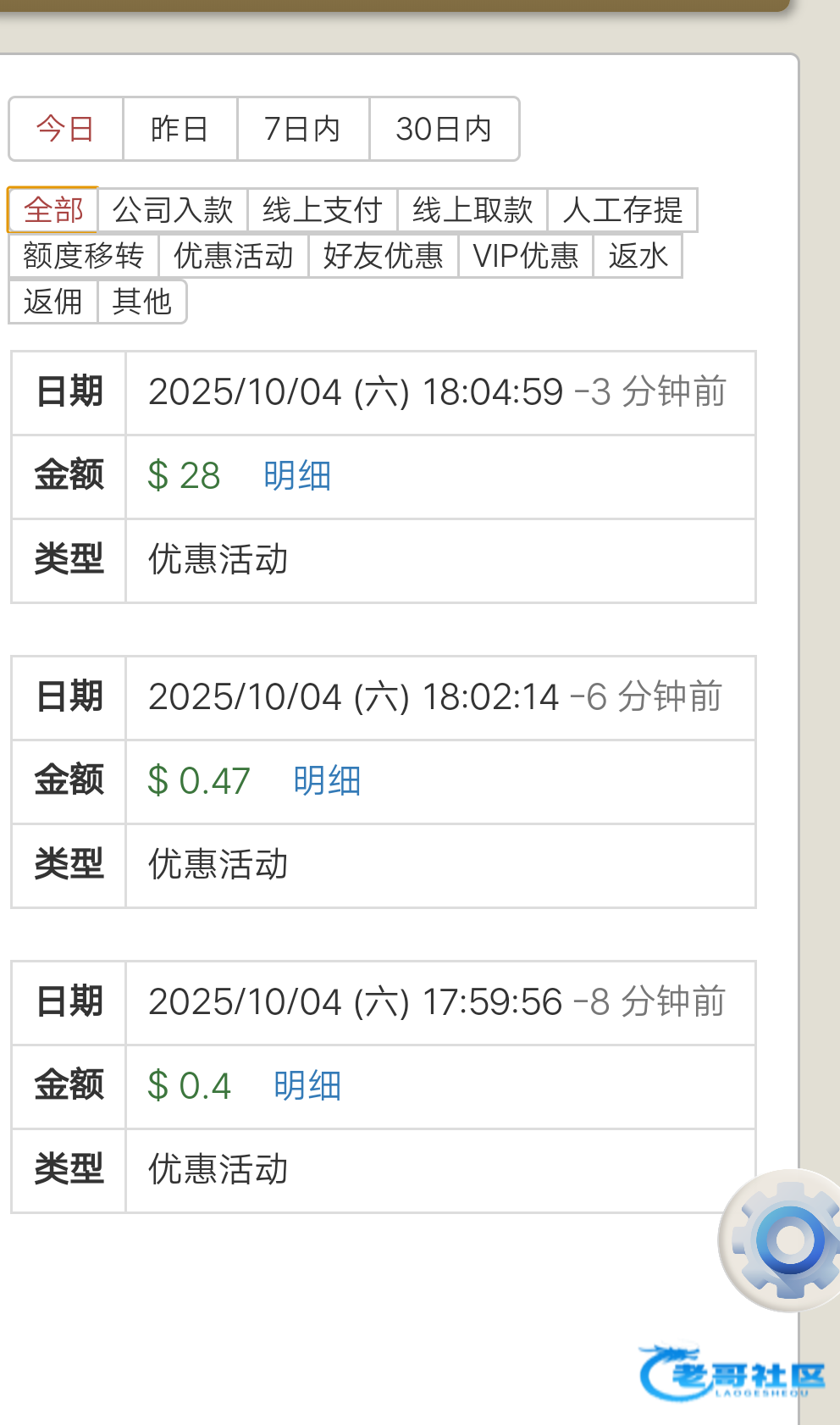Filter by 线上支付
This screenshot has height=1425, width=840.
323,209
